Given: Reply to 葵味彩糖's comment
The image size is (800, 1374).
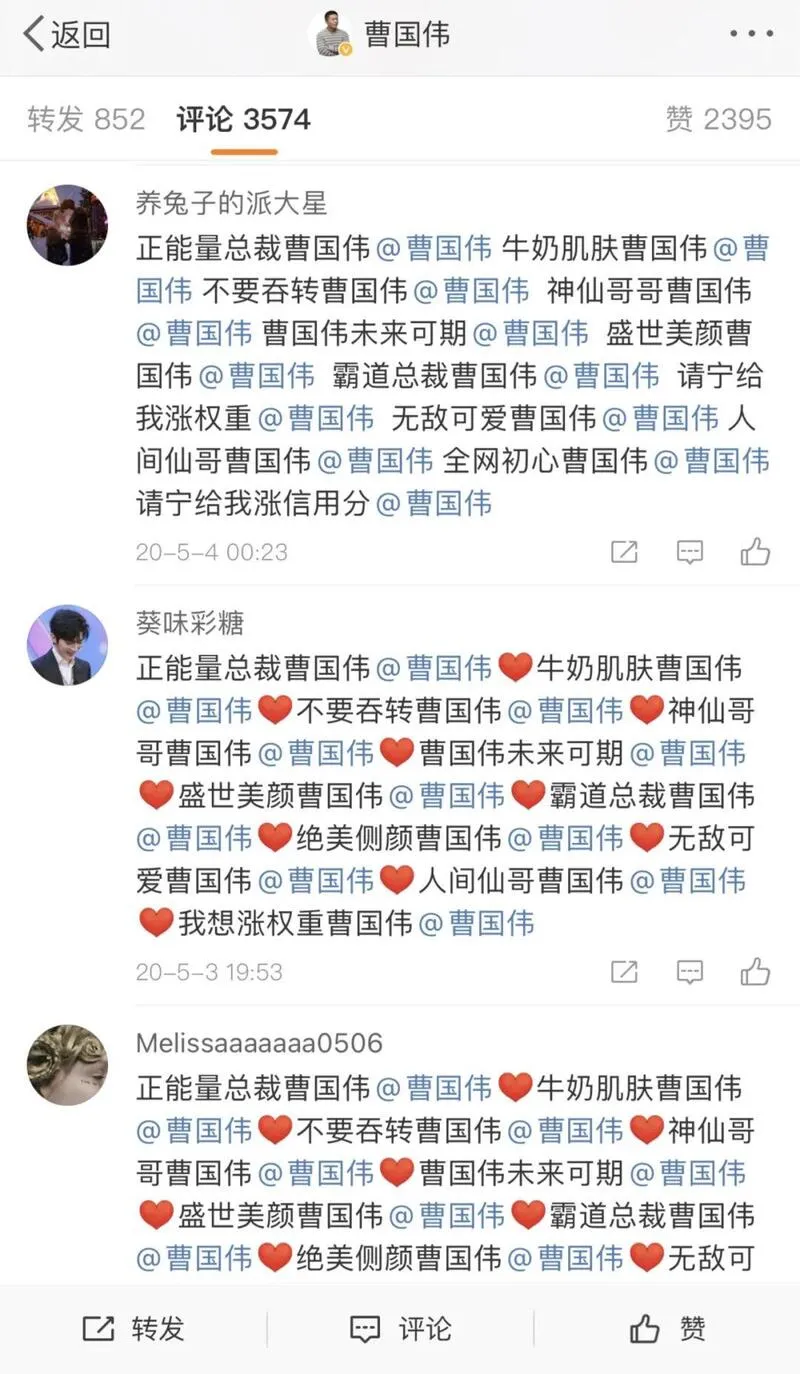Looking at the screenshot, I should tap(690, 971).
